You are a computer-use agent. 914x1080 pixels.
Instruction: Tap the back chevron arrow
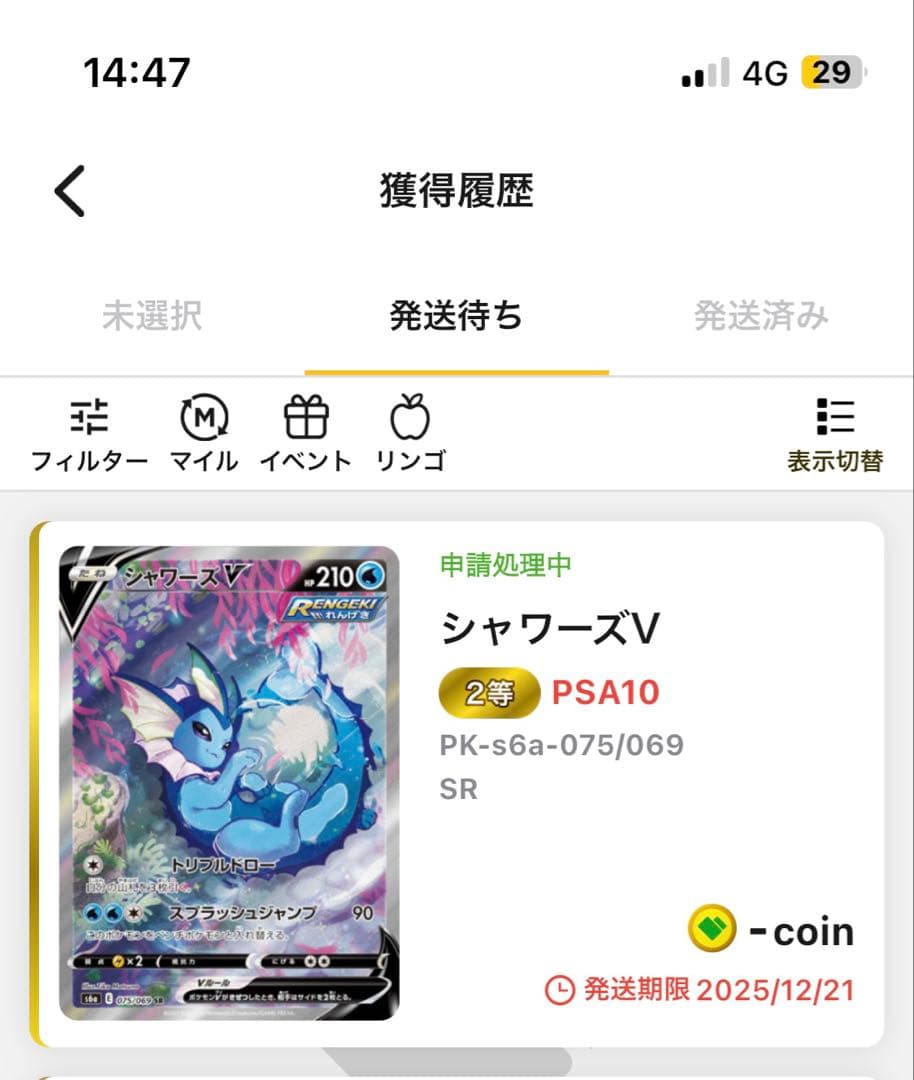(68, 190)
